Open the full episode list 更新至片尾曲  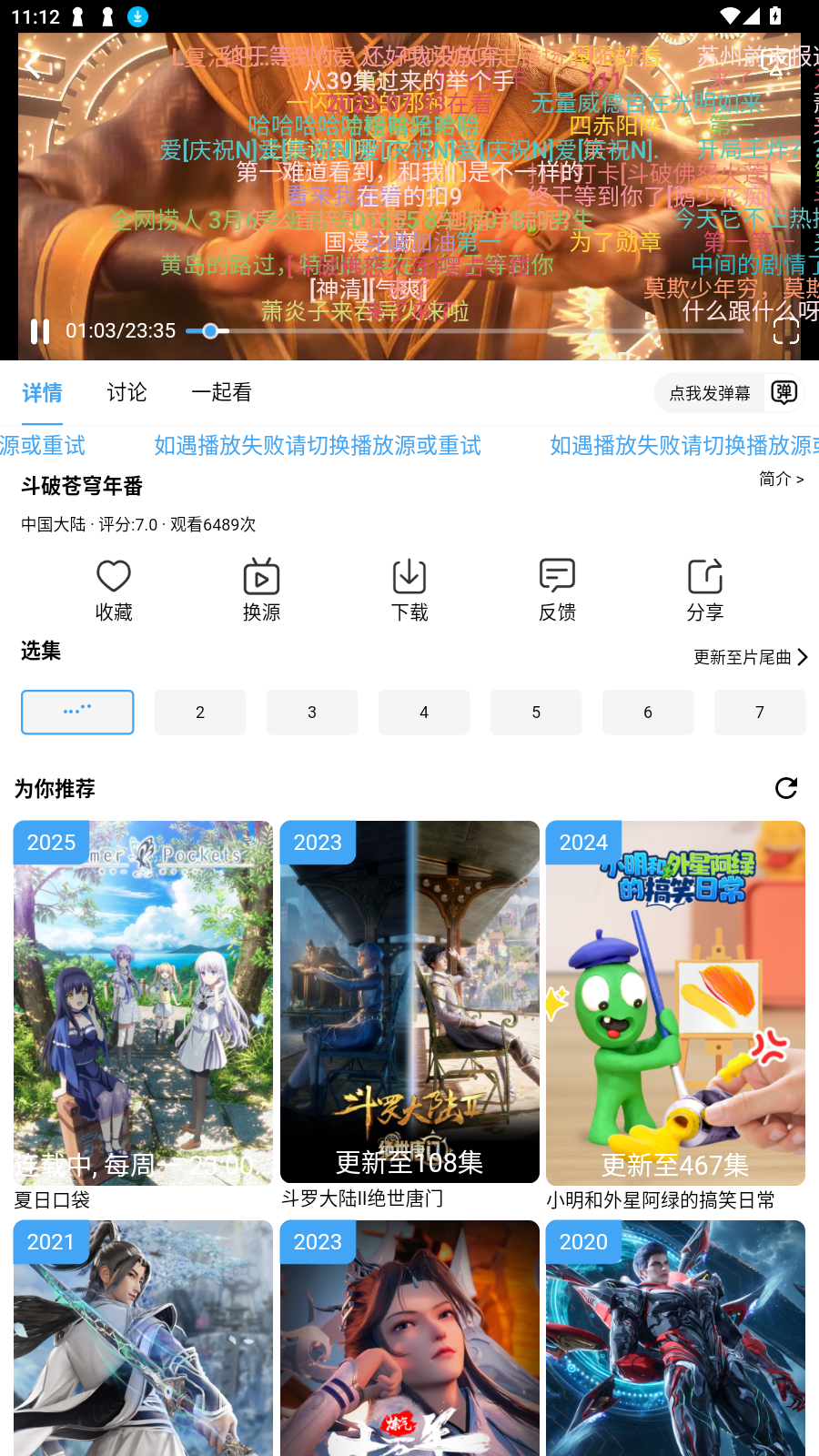(x=750, y=657)
